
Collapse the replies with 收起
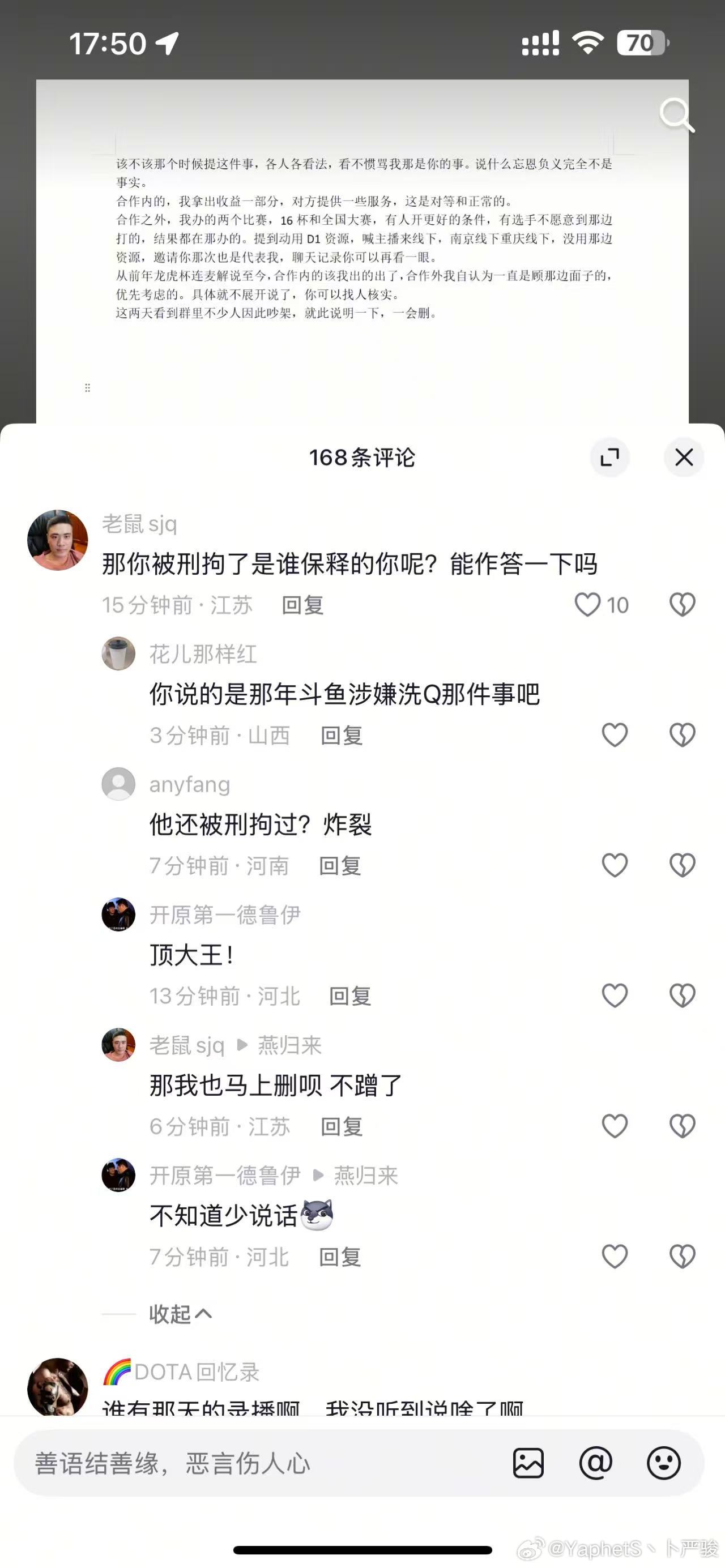[181, 1314]
